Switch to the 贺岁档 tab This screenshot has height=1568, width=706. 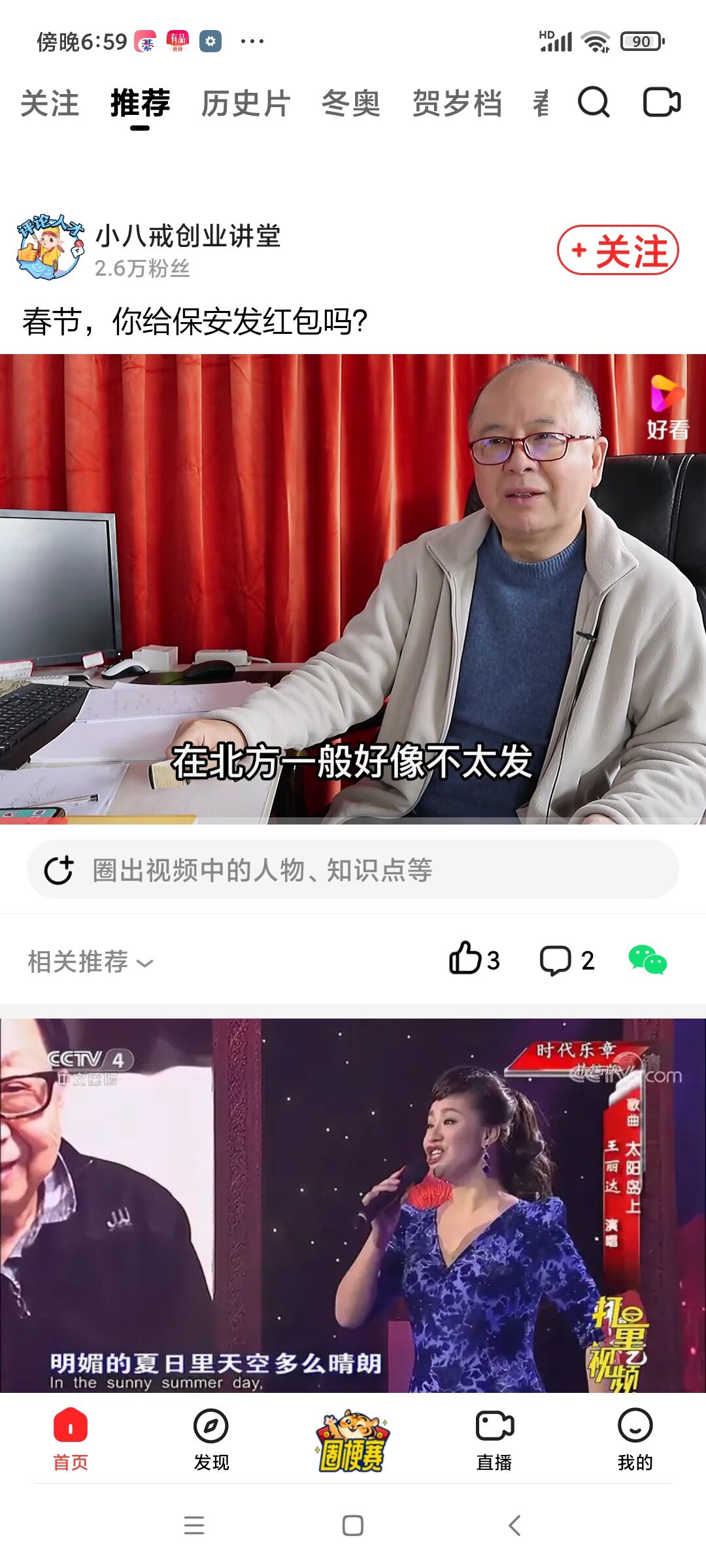pyautogui.click(x=457, y=104)
